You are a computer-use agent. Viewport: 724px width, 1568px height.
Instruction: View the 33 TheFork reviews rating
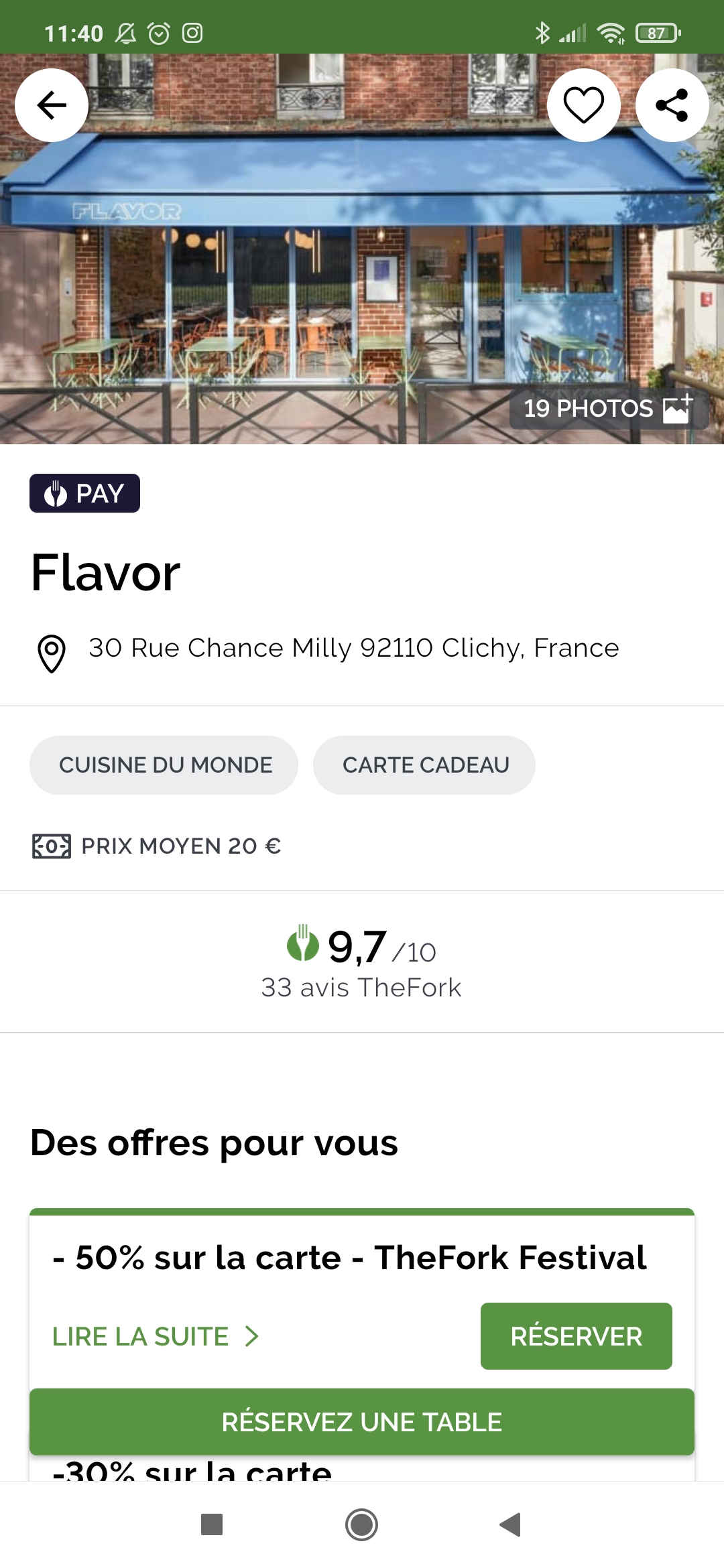[x=362, y=962]
